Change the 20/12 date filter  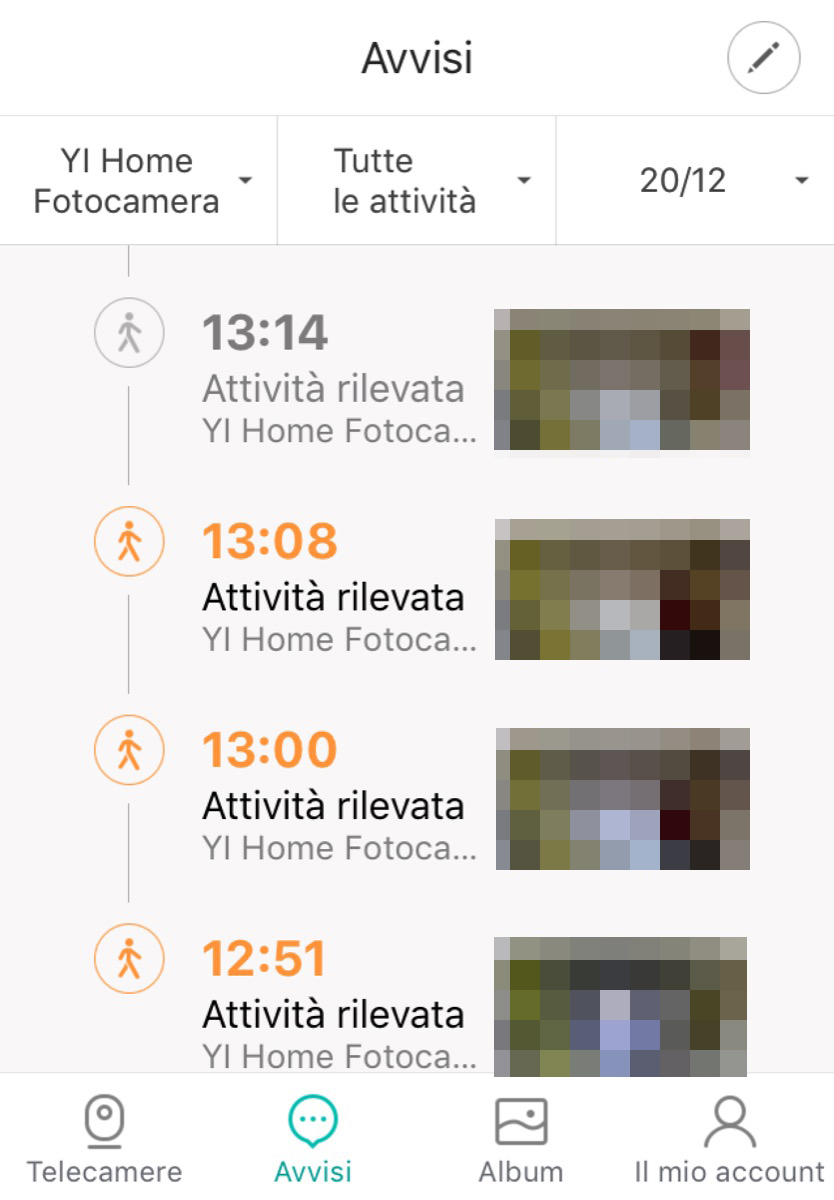(x=695, y=181)
